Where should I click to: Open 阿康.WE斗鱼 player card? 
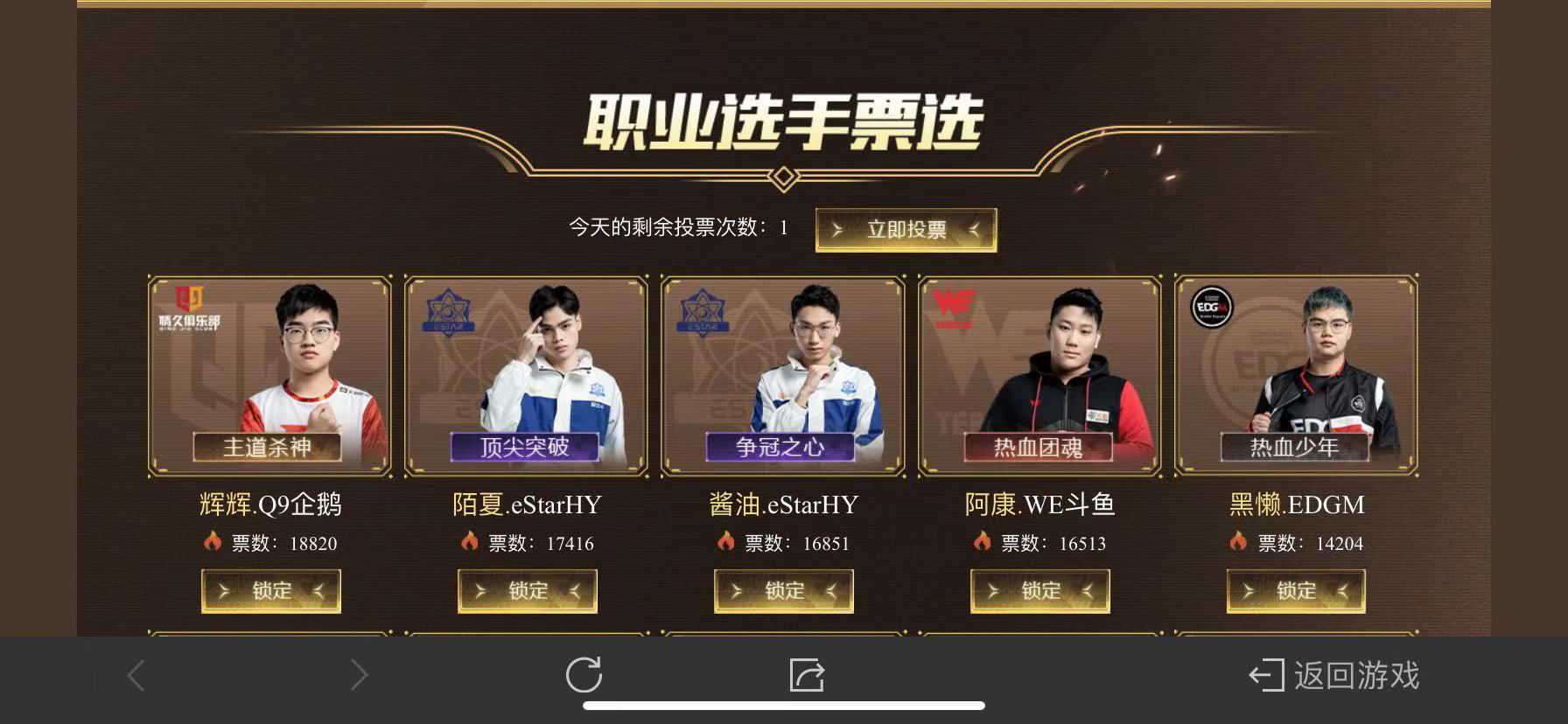1039,376
